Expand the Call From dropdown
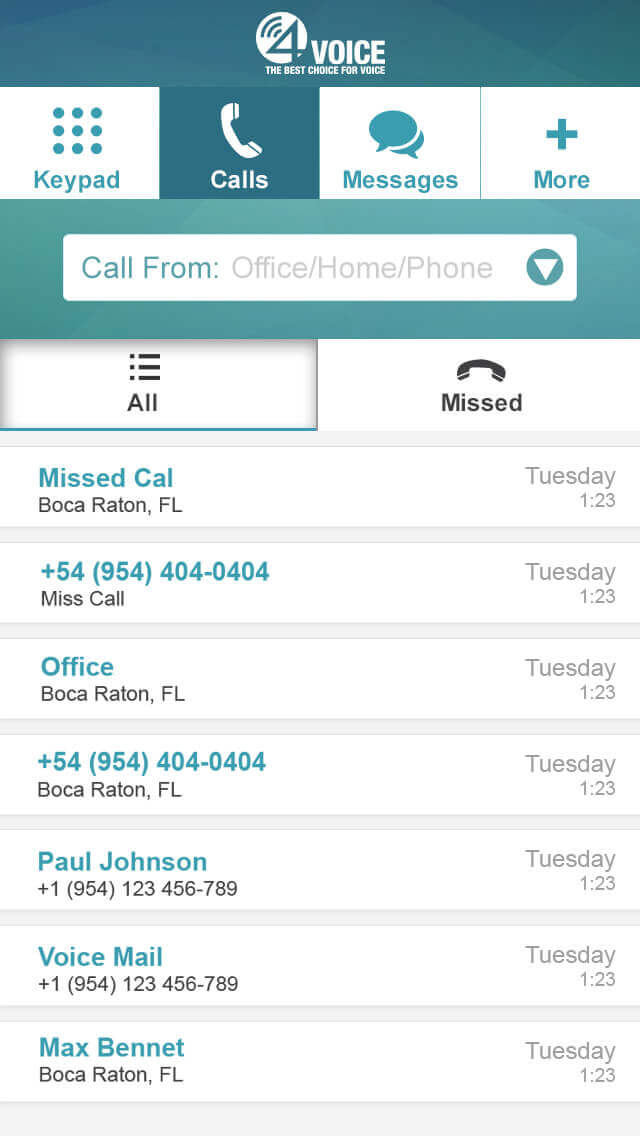The image size is (640, 1136). (545, 268)
